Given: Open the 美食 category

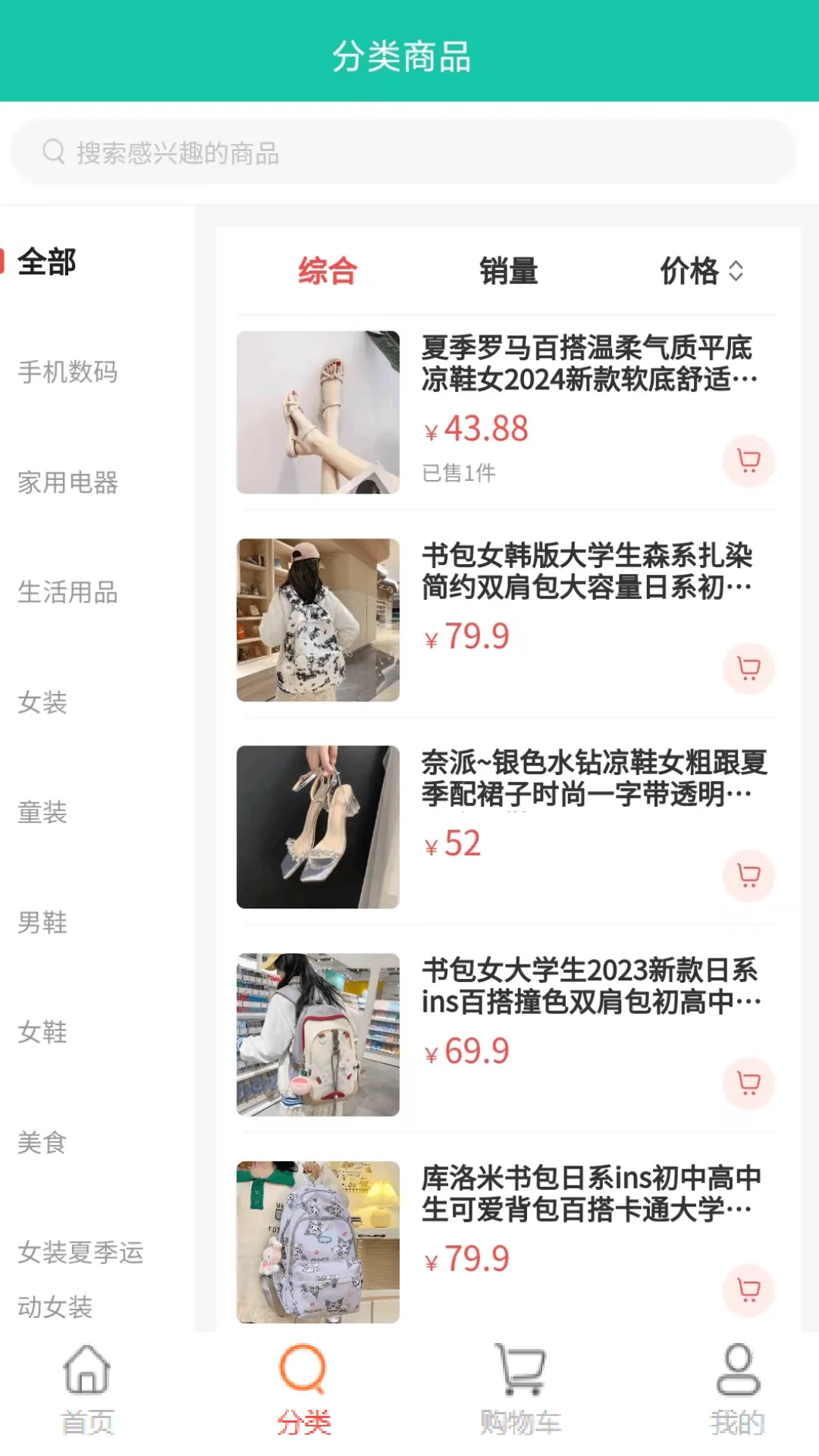Looking at the screenshot, I should 43,1142.
